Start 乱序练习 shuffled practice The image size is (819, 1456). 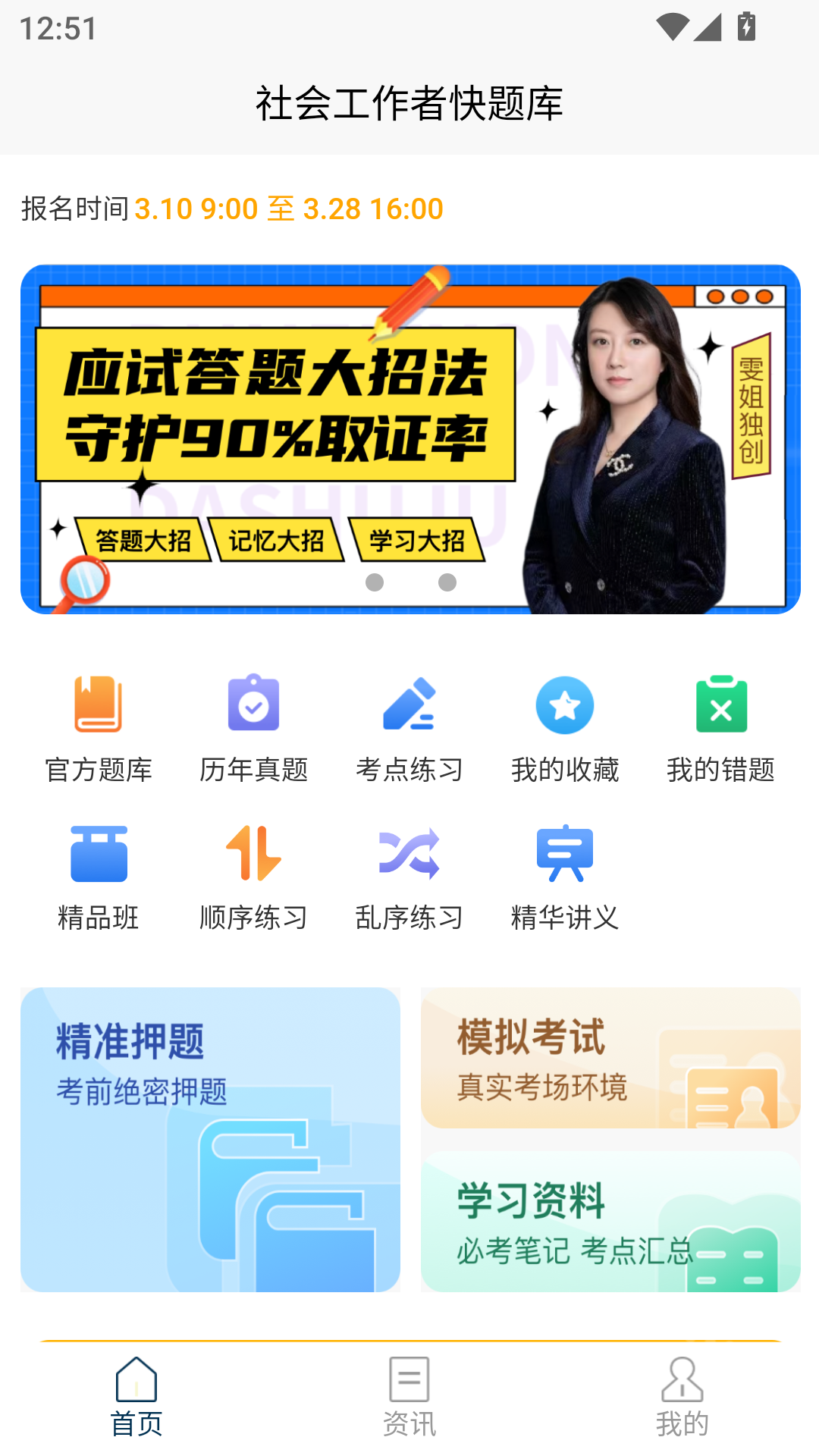(409, 876)
